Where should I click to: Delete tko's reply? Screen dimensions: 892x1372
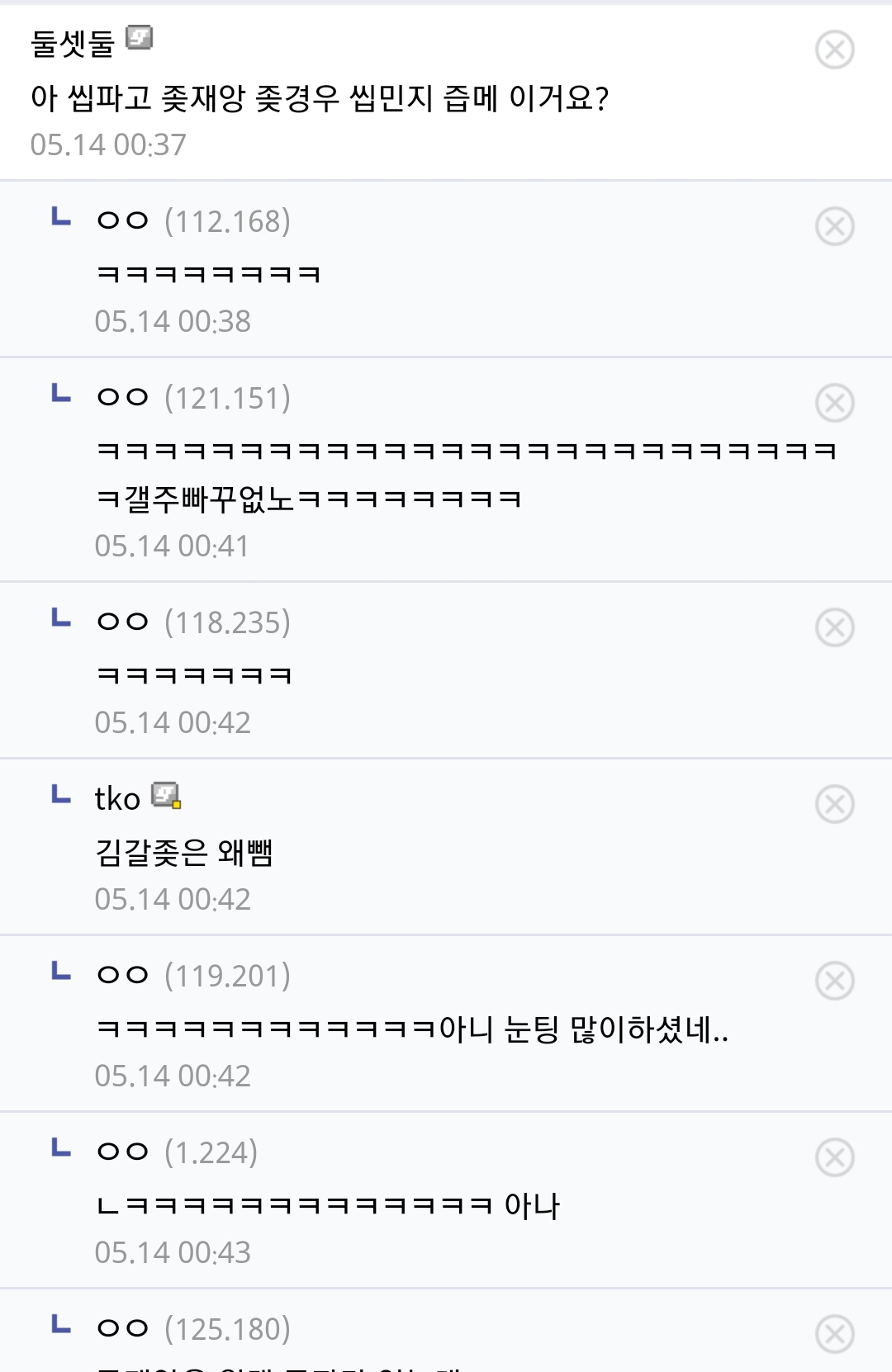[x=834, y=804]
